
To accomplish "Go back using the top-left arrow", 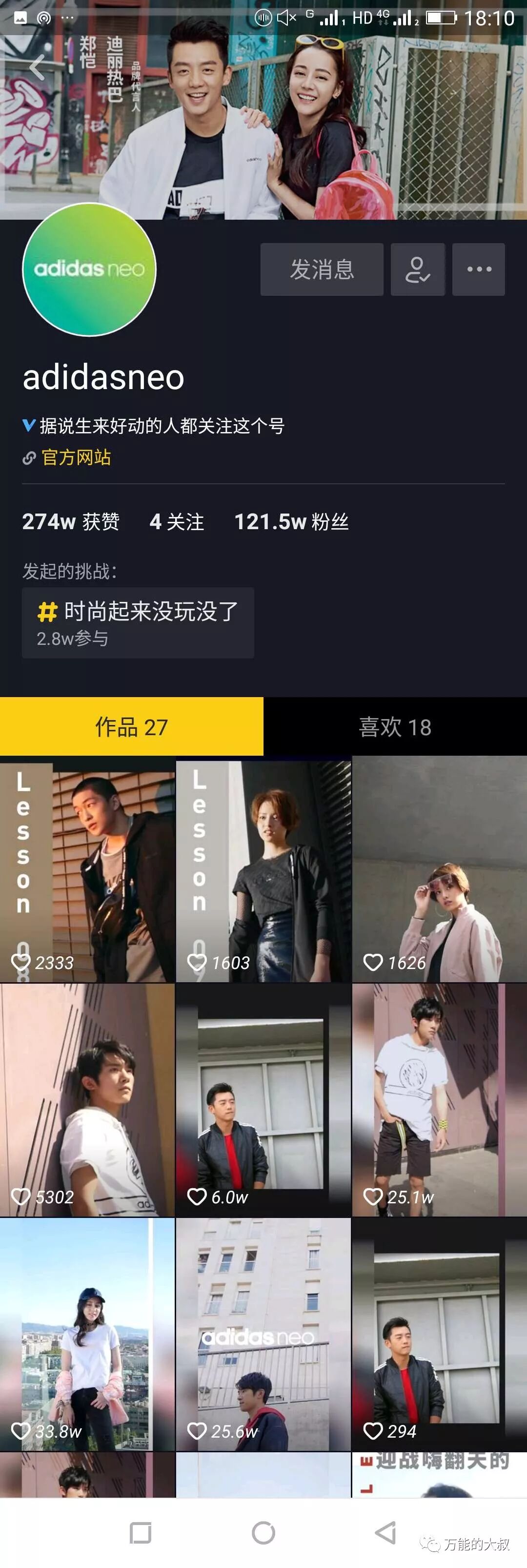I will (x=37, y=67).
